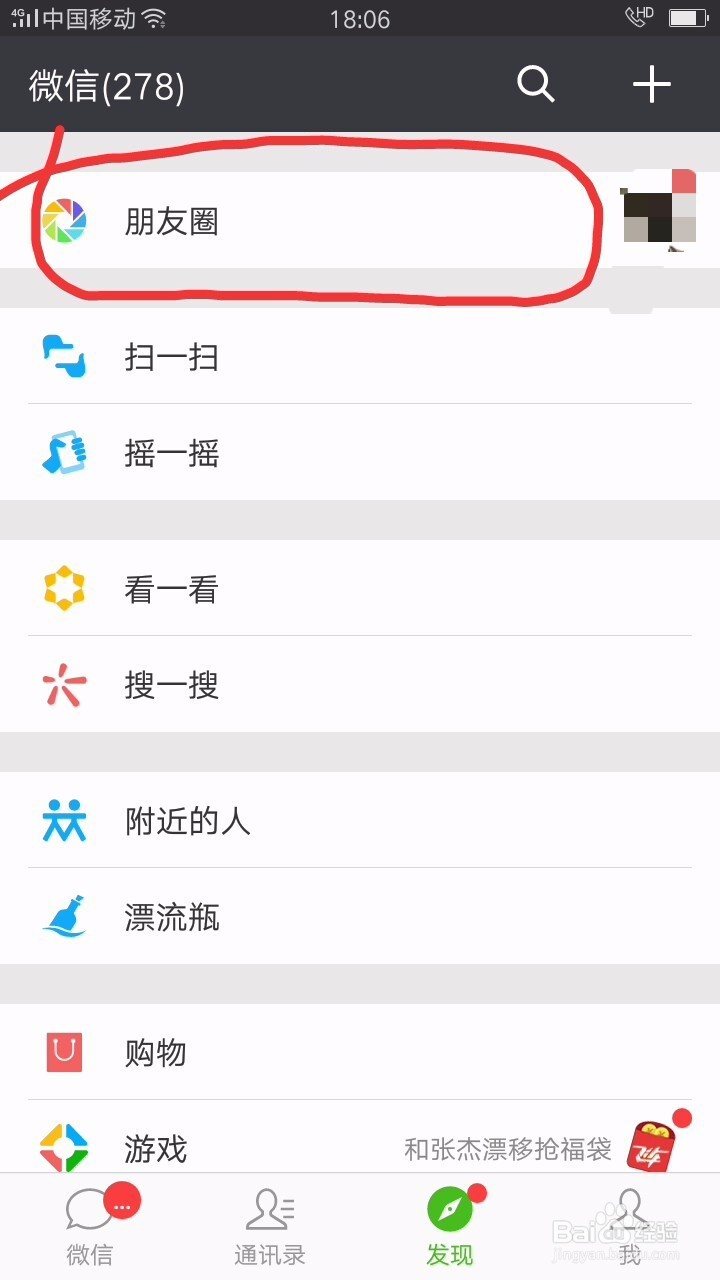
Task: Tap the 看一看 Top Stories icon
Action: [64, 589]
